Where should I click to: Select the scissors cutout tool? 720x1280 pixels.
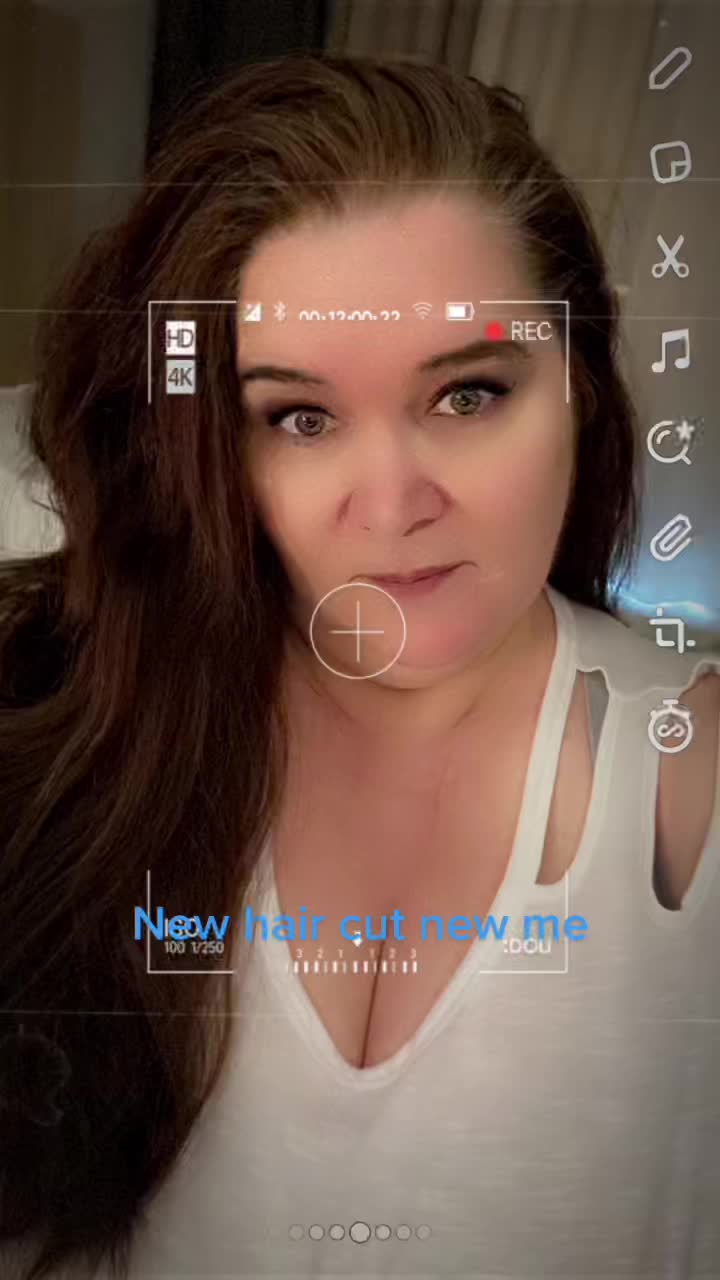(x=670, y=257)
